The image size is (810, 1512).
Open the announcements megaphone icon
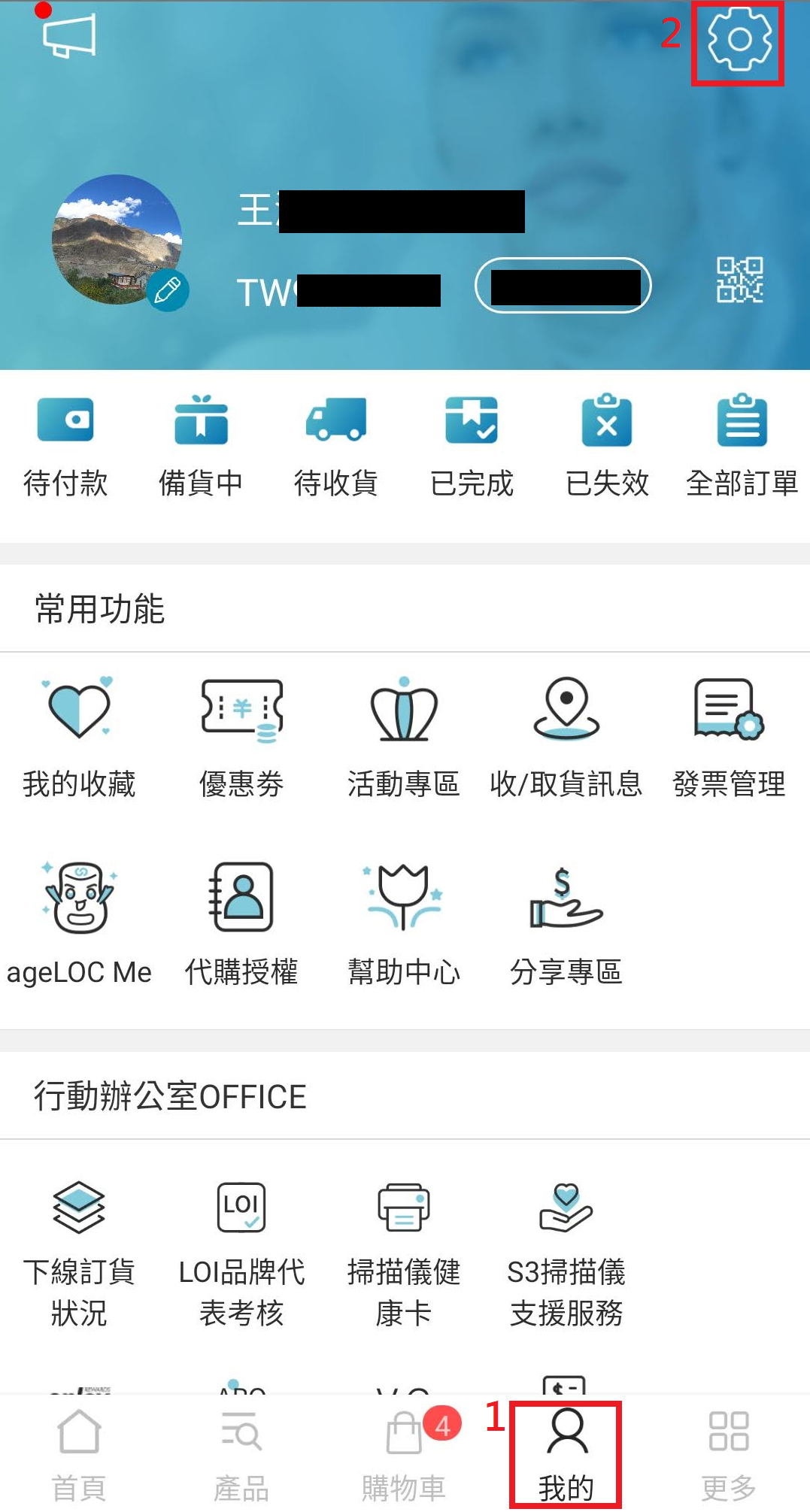click(69, 35)
